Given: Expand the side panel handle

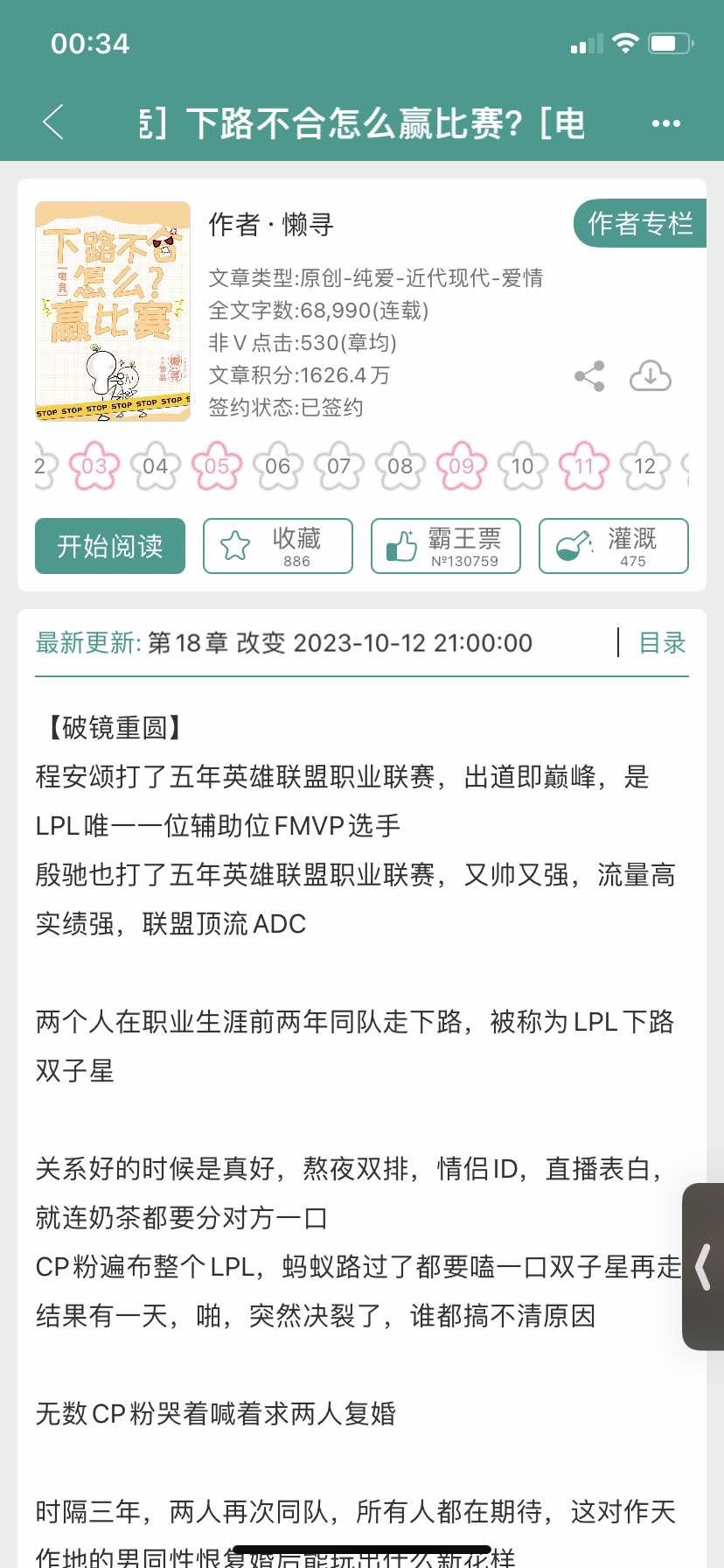Looking at the screenshot, I should tap(703, 1266).
